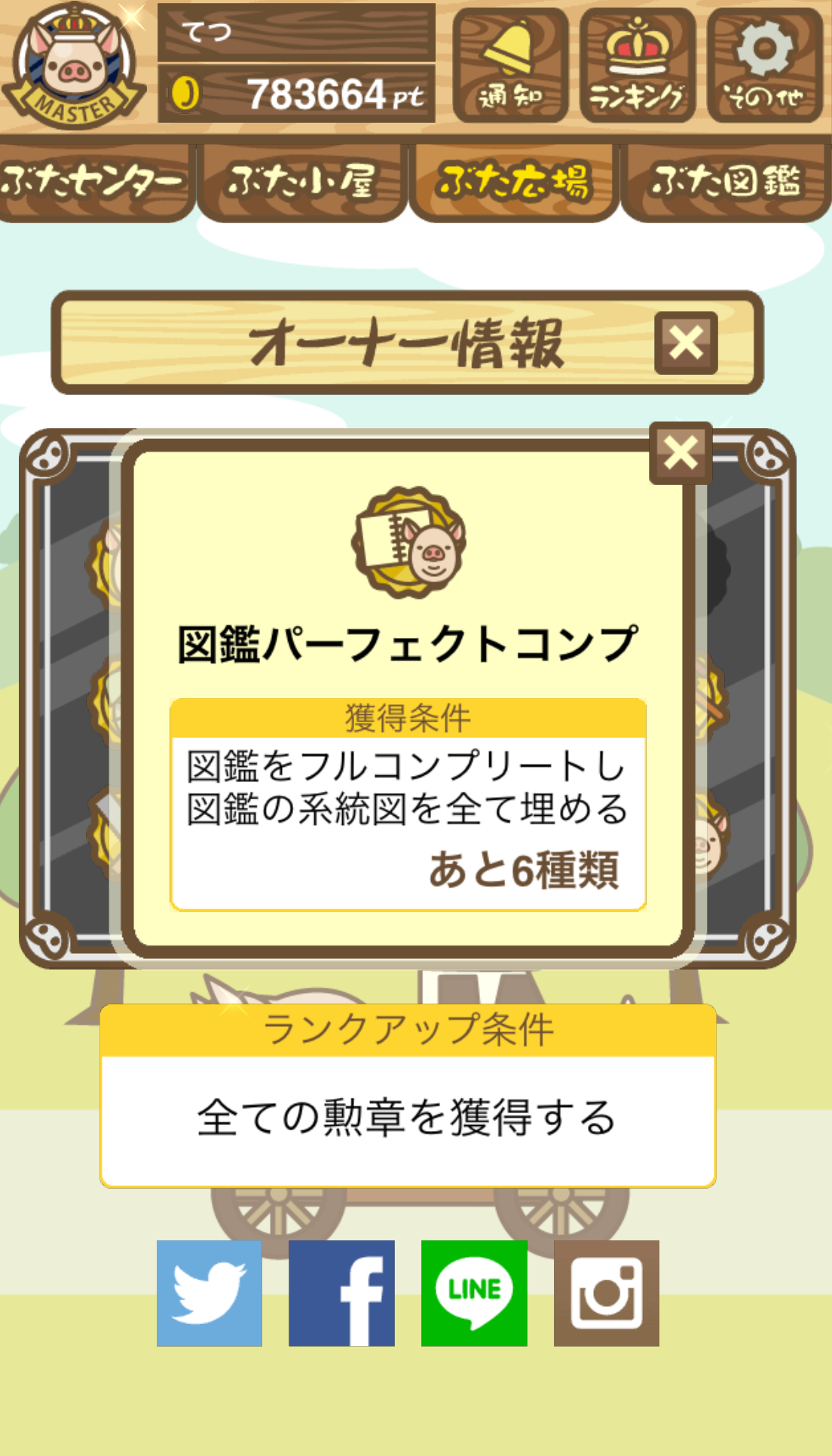The image size is (832, 1456).
Task: Share on Twitter
Action: [x=210, y=1293]
